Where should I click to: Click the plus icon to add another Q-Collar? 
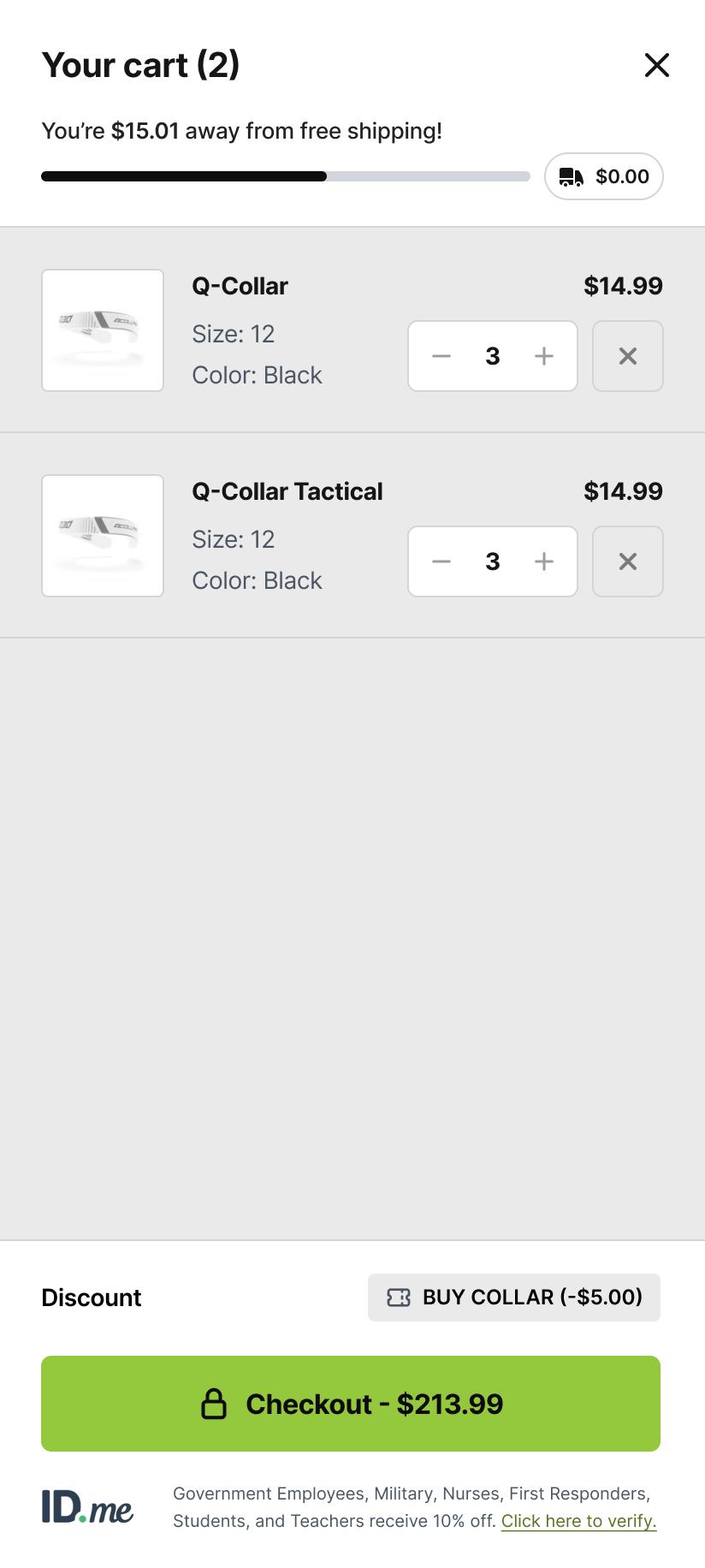[x=543, y=356]
